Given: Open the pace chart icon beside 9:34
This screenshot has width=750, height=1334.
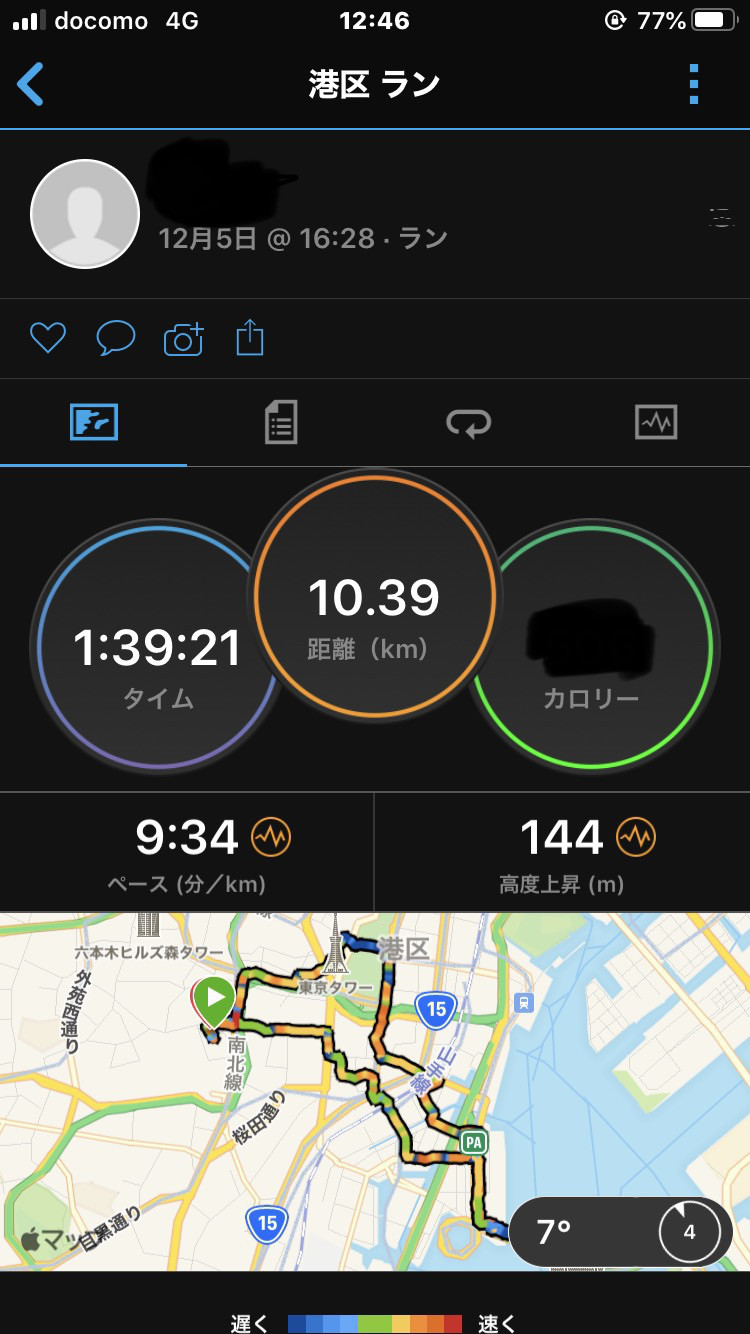Looking at the screenshot, I should click(270, 837).
